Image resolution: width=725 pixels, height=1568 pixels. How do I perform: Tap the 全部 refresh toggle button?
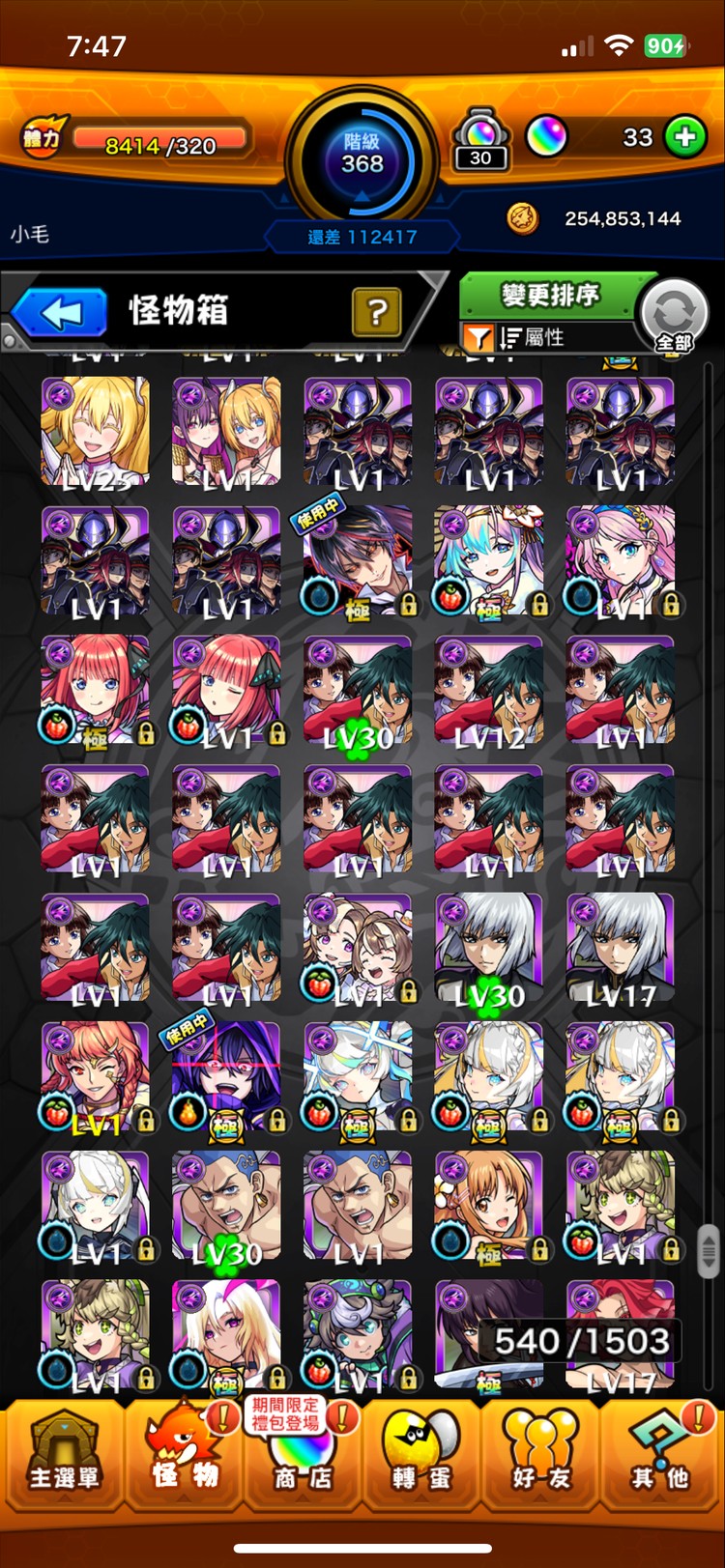674,316
